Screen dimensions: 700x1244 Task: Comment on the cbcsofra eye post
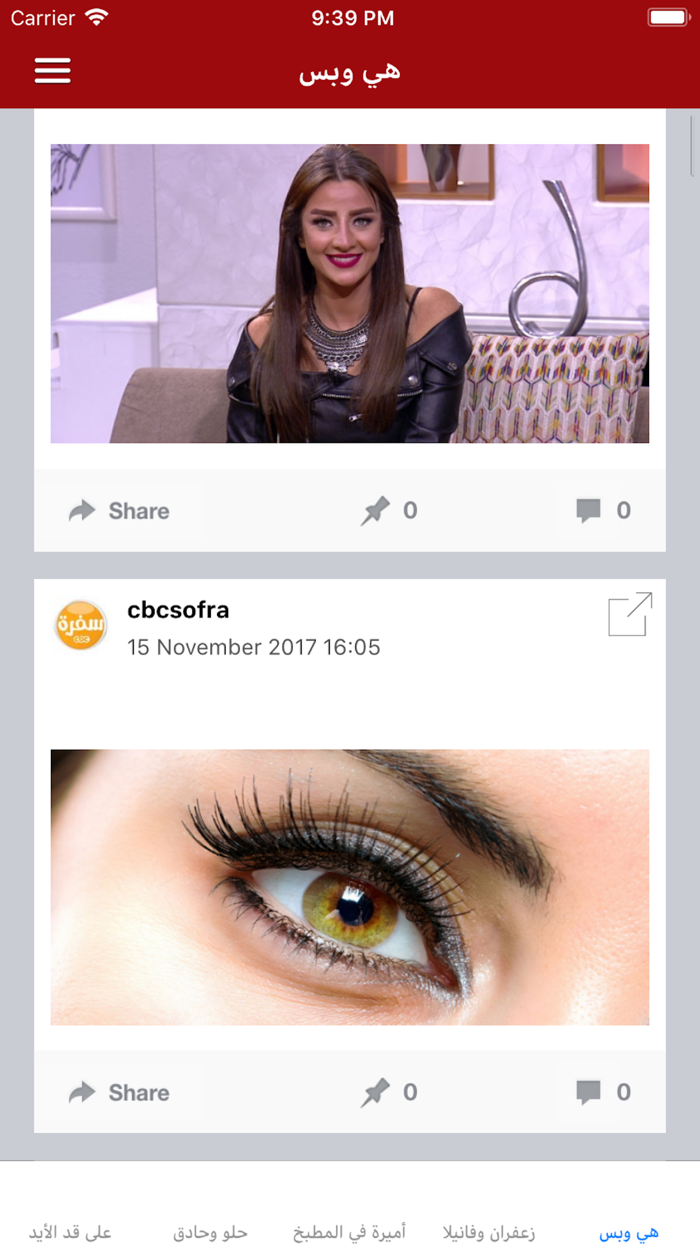pyautogui.click(x=604, y=1093)
